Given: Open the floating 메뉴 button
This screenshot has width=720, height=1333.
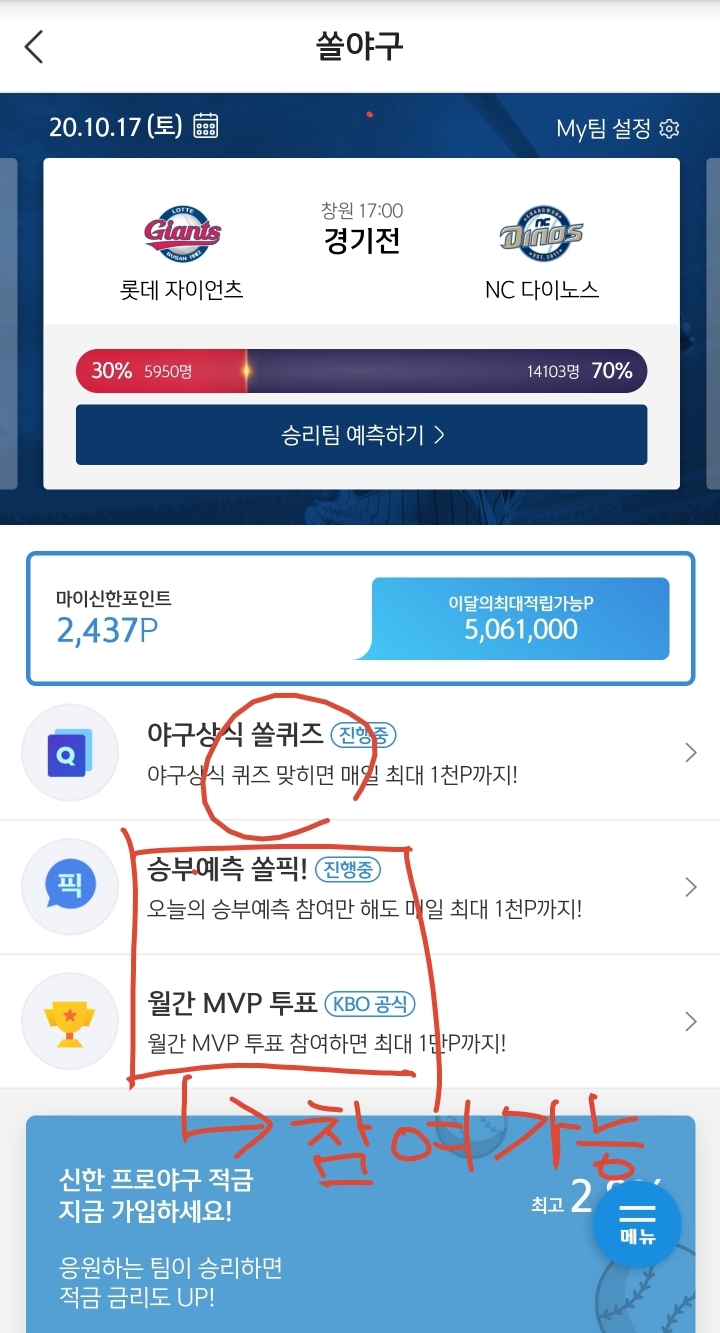Looking at the screenshot, I should tap(637, 1225).
